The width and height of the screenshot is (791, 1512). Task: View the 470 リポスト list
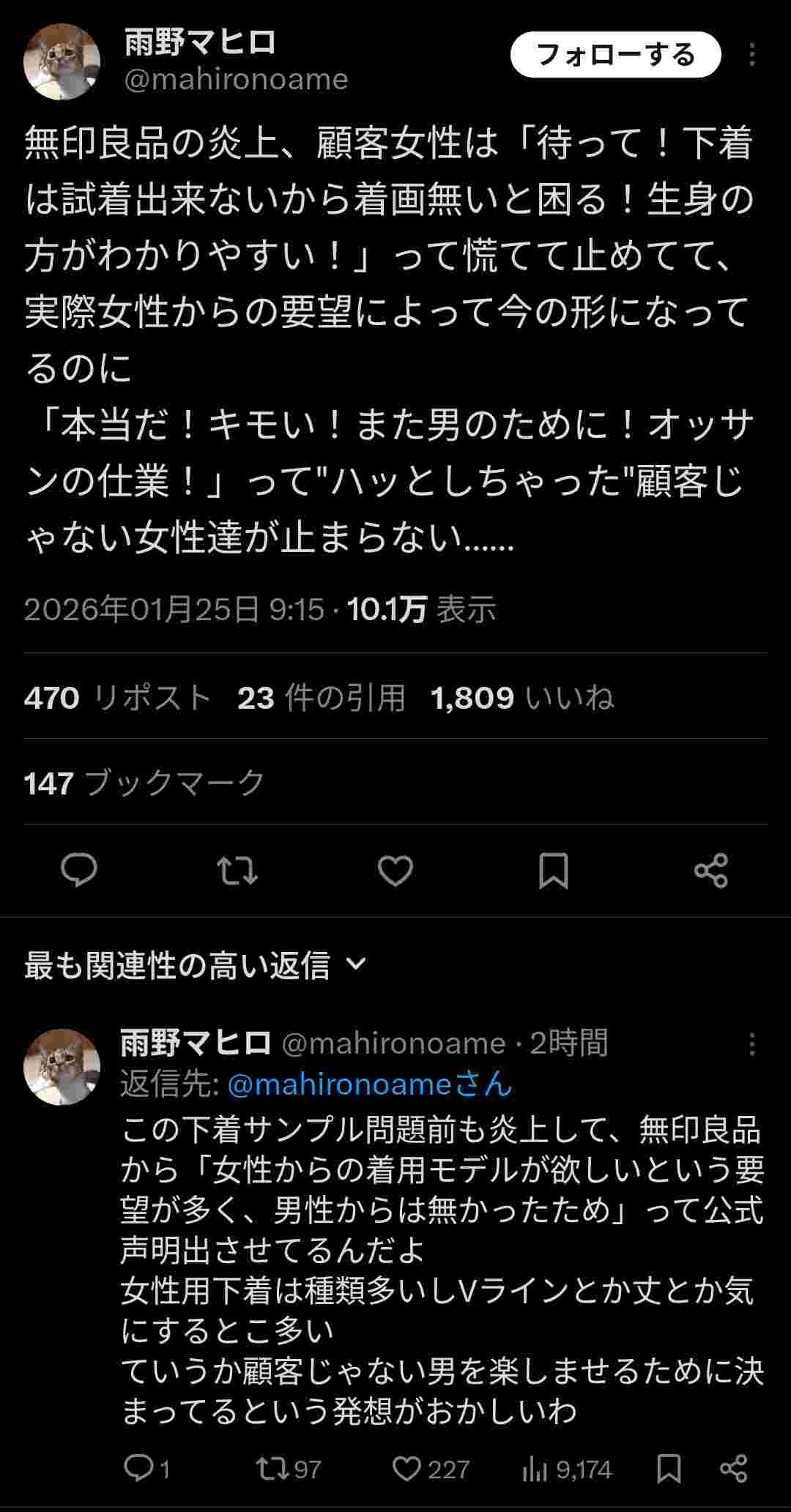coord(117,697)
